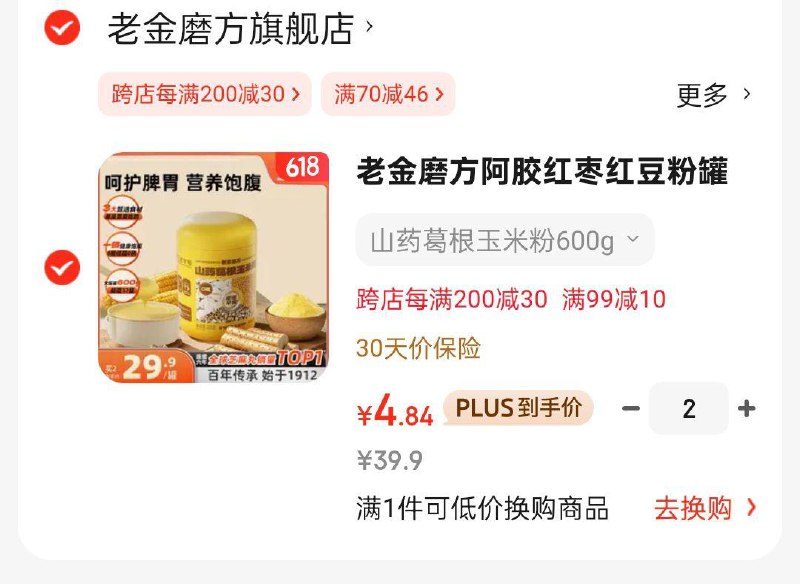
Task: Uncheck the 老金磨方旗舰店 store checkbox
Action: tap(62, 29)
